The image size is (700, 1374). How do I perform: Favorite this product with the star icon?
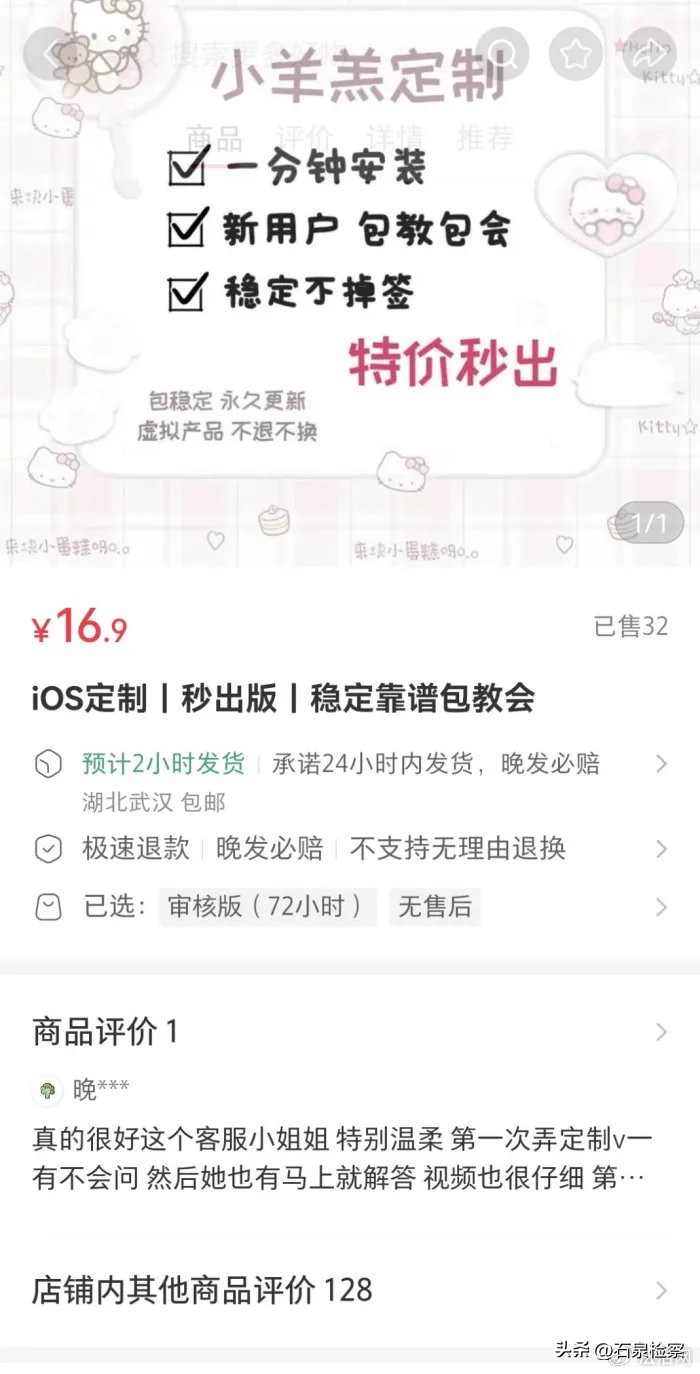click(x=576, y=53)
